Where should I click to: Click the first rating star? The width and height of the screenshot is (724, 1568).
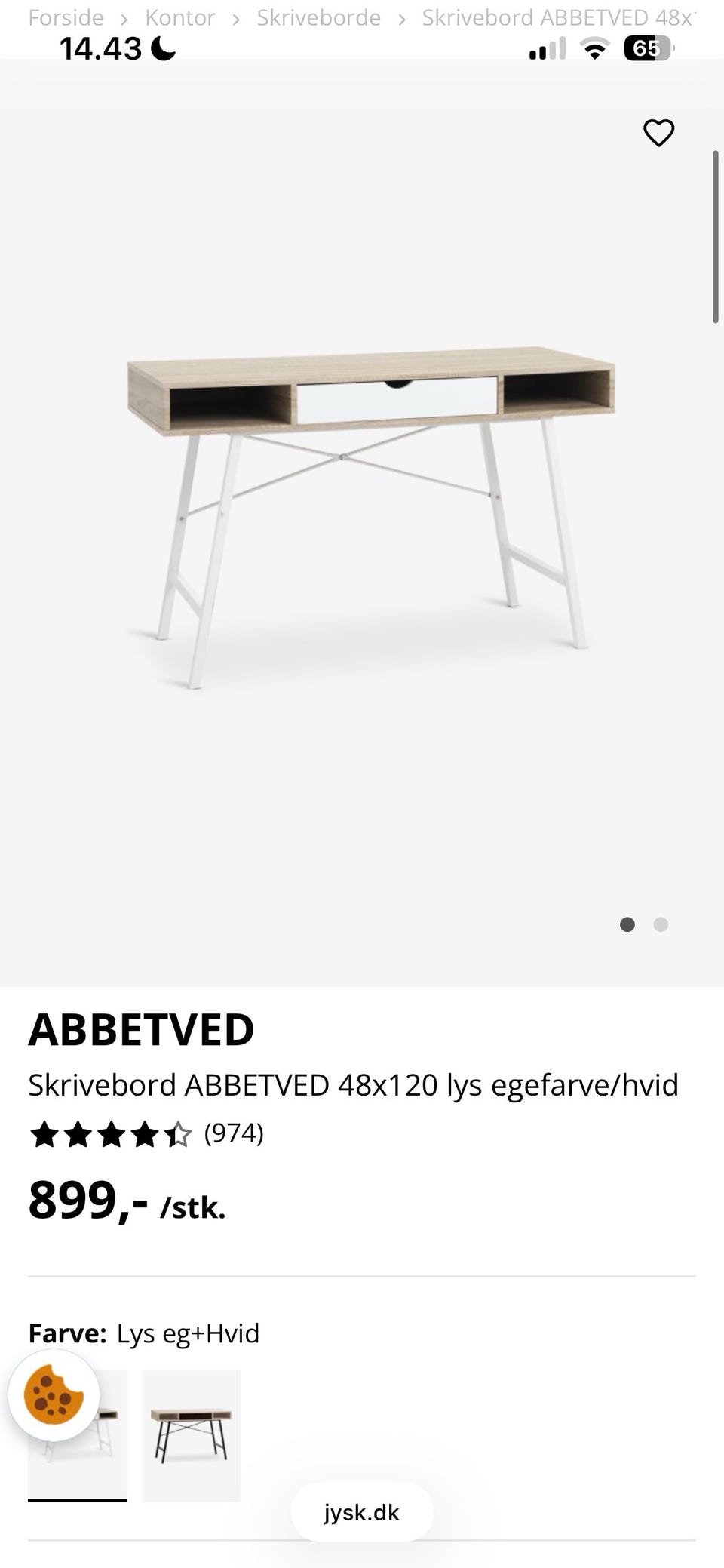point(43,1133)
